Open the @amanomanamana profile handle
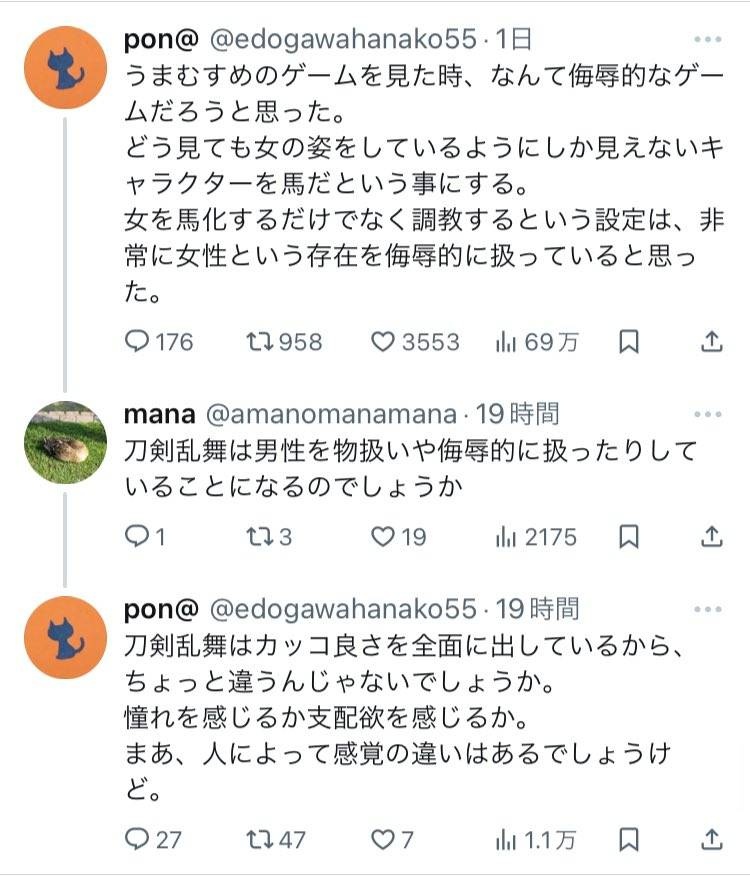The width and height of the screenshot is (750, 876). [331, 414]
